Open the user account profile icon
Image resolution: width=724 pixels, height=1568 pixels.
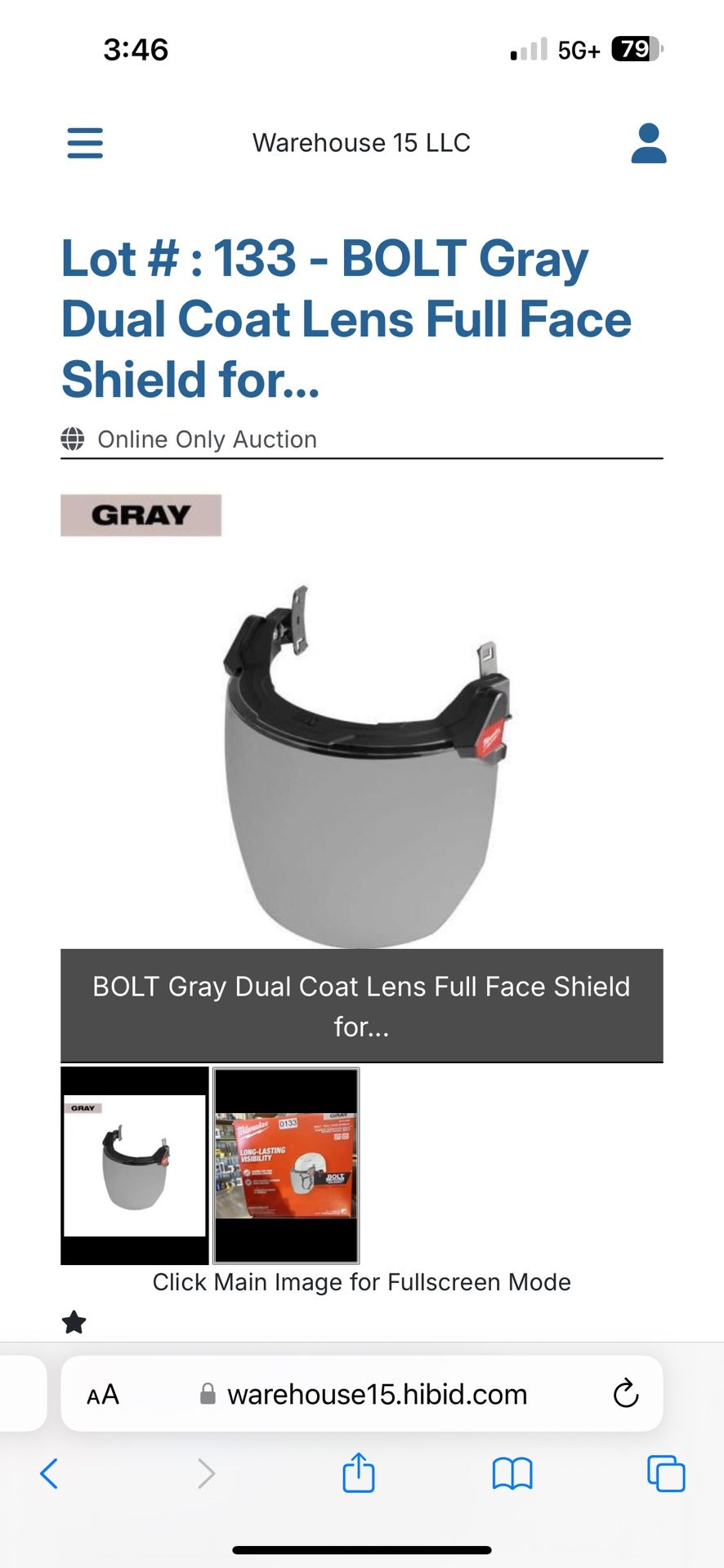point(648,144)
